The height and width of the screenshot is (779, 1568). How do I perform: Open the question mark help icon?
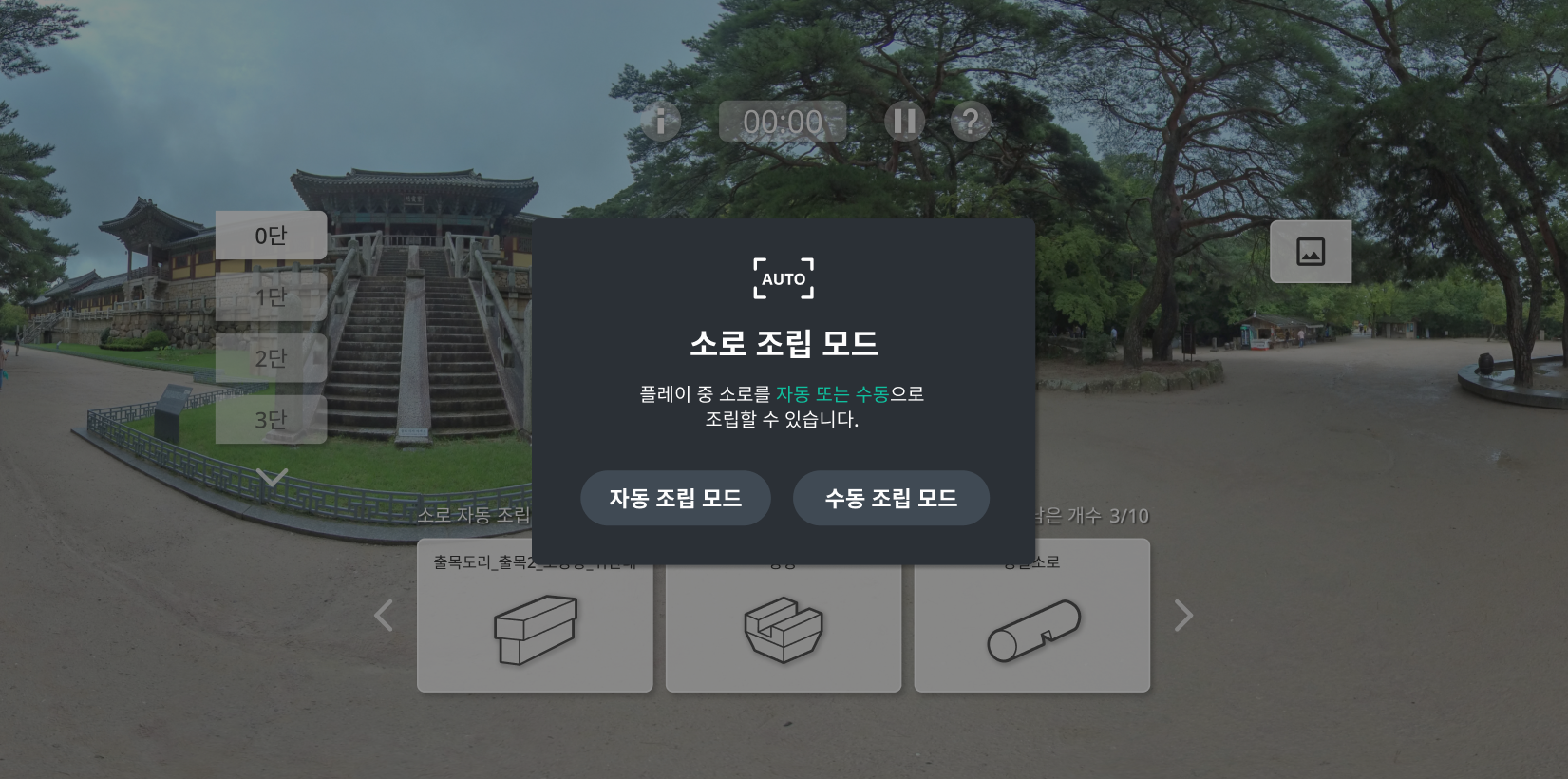click(x=970, y=122)
